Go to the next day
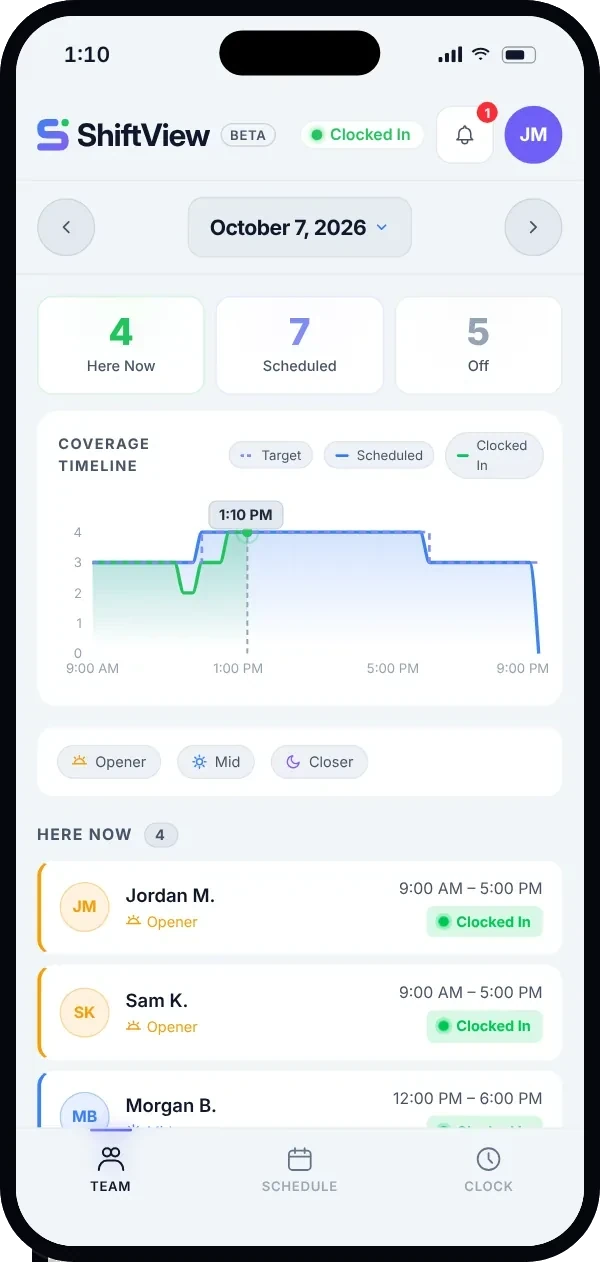Image resolution: width=600 pixels, height=1262 pixels. coord(533,228)
